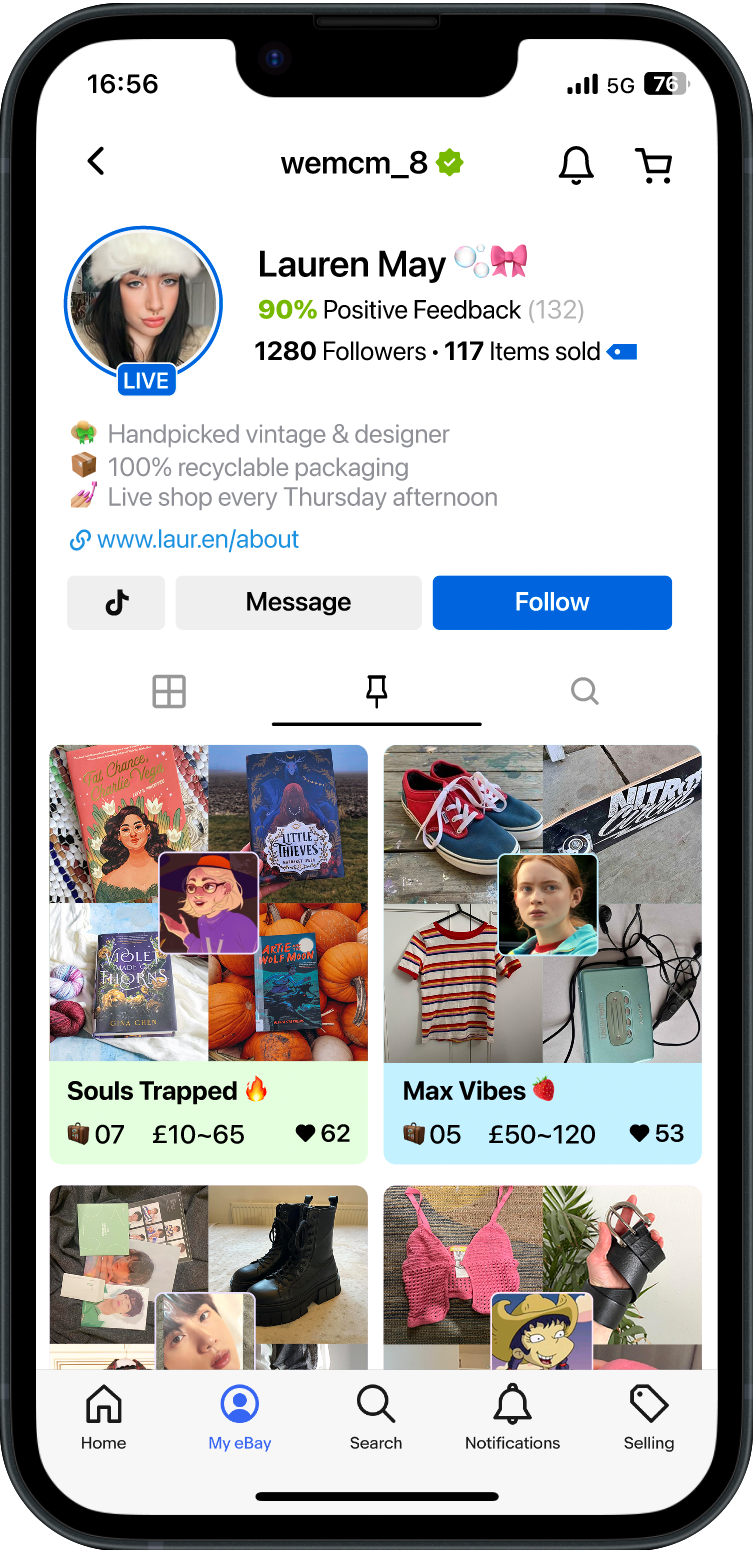Open the Notifications tab in bottom bar
753x1550 pixels.
tap(512, 1418)
